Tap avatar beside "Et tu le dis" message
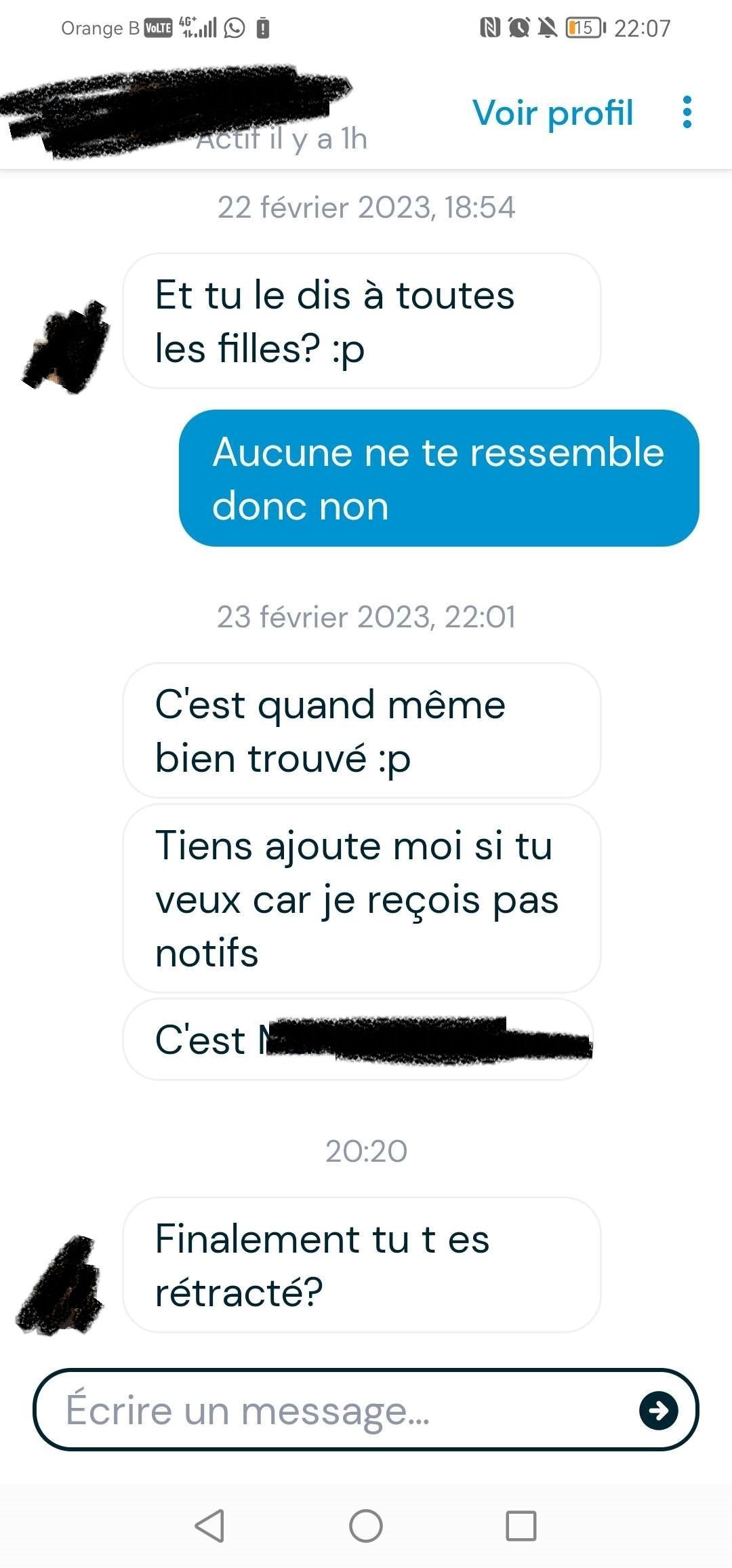This screenshot has height=1568, width=732. point(65,346)
